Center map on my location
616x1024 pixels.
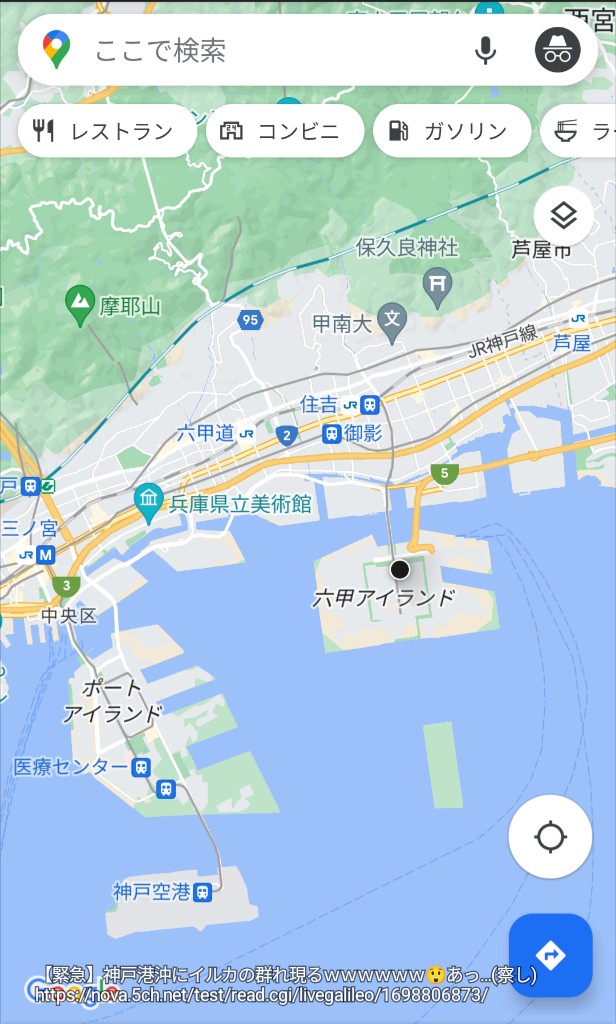coord(550,837)
